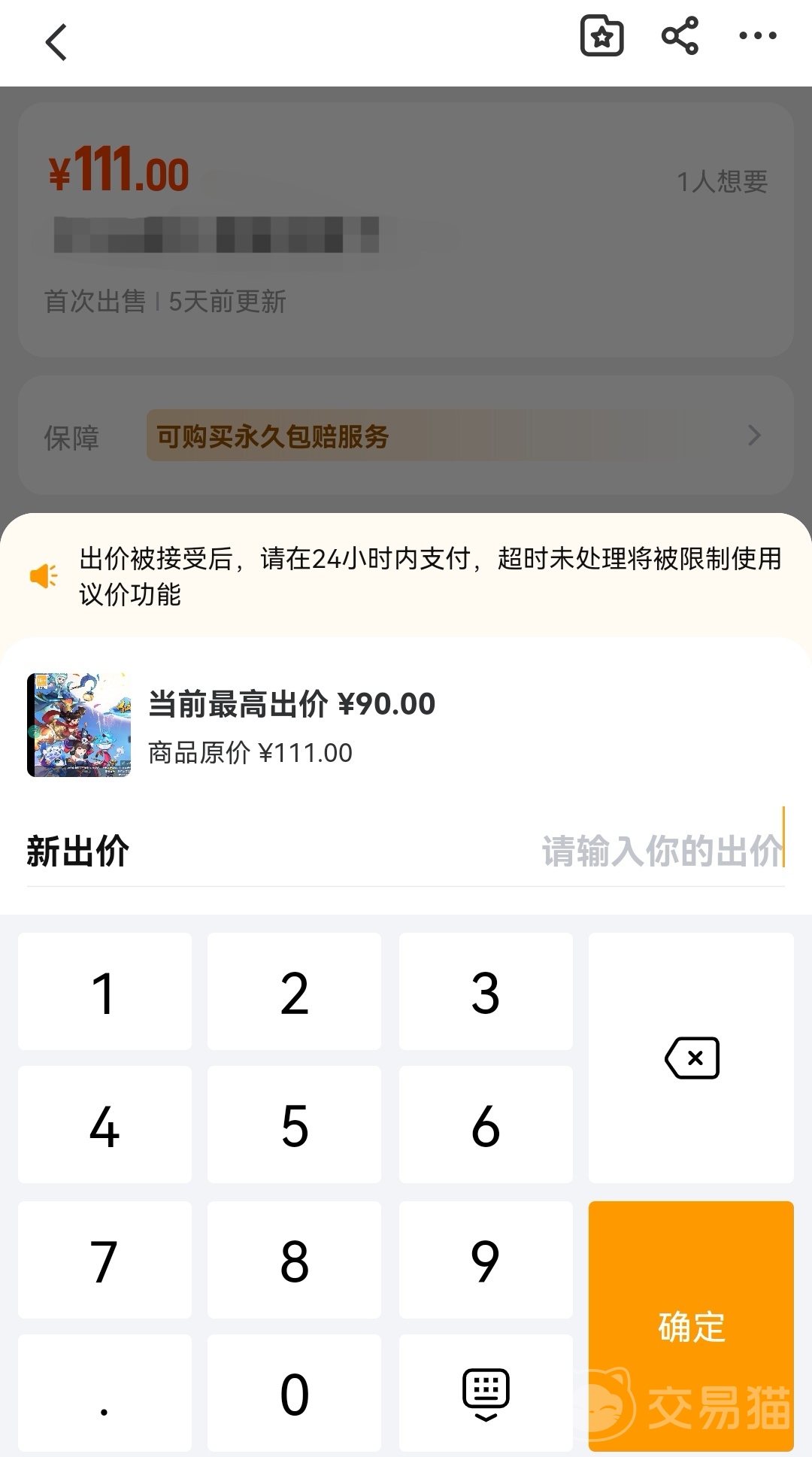Focus the 新出价 price input field
Screen dimensions: 812x1457
click(x=662, y=851)
